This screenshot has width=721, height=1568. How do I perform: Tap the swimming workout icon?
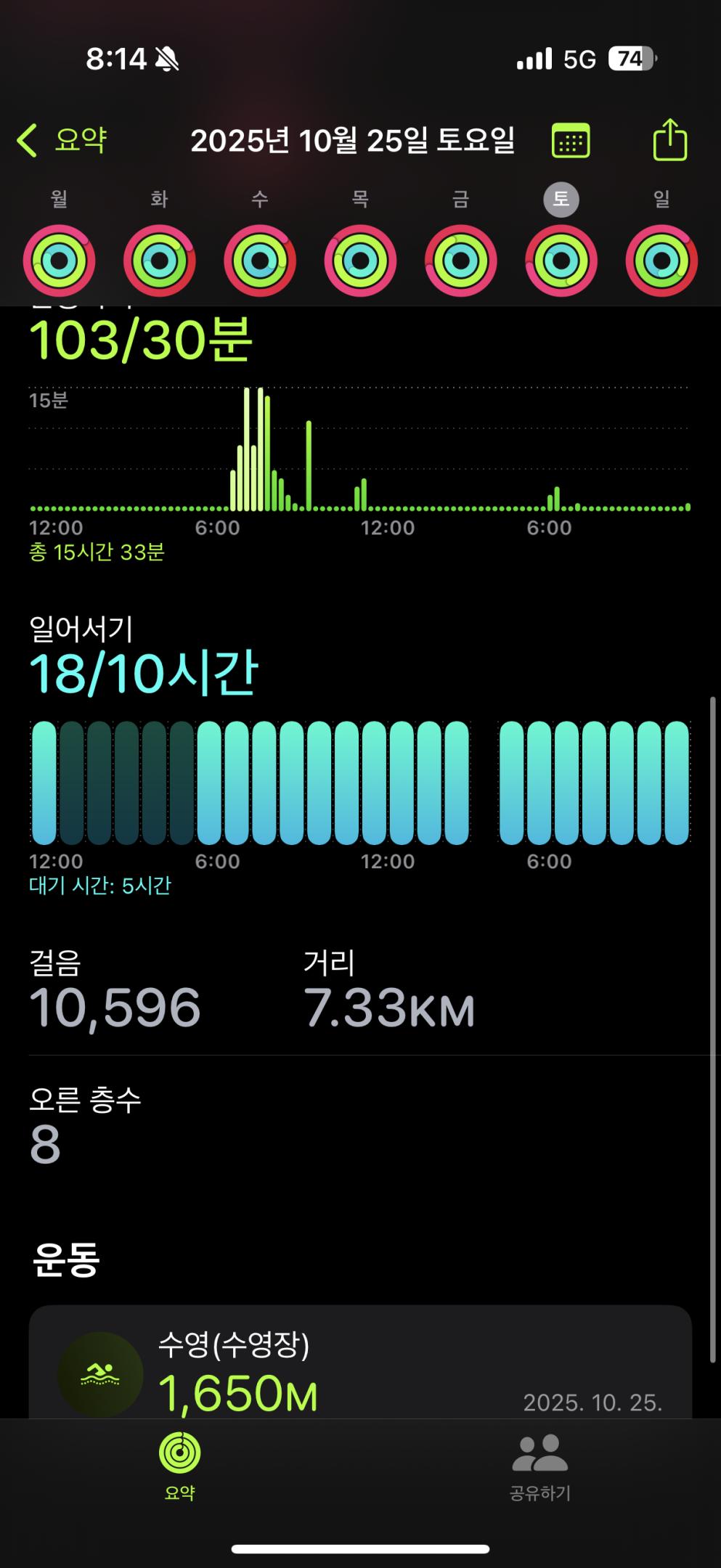pos(98,1376)
